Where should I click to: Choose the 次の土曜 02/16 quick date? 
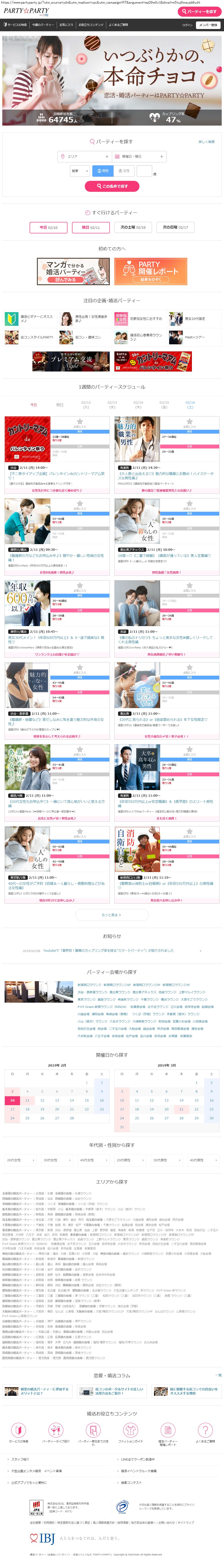click(x=133, y=227)
